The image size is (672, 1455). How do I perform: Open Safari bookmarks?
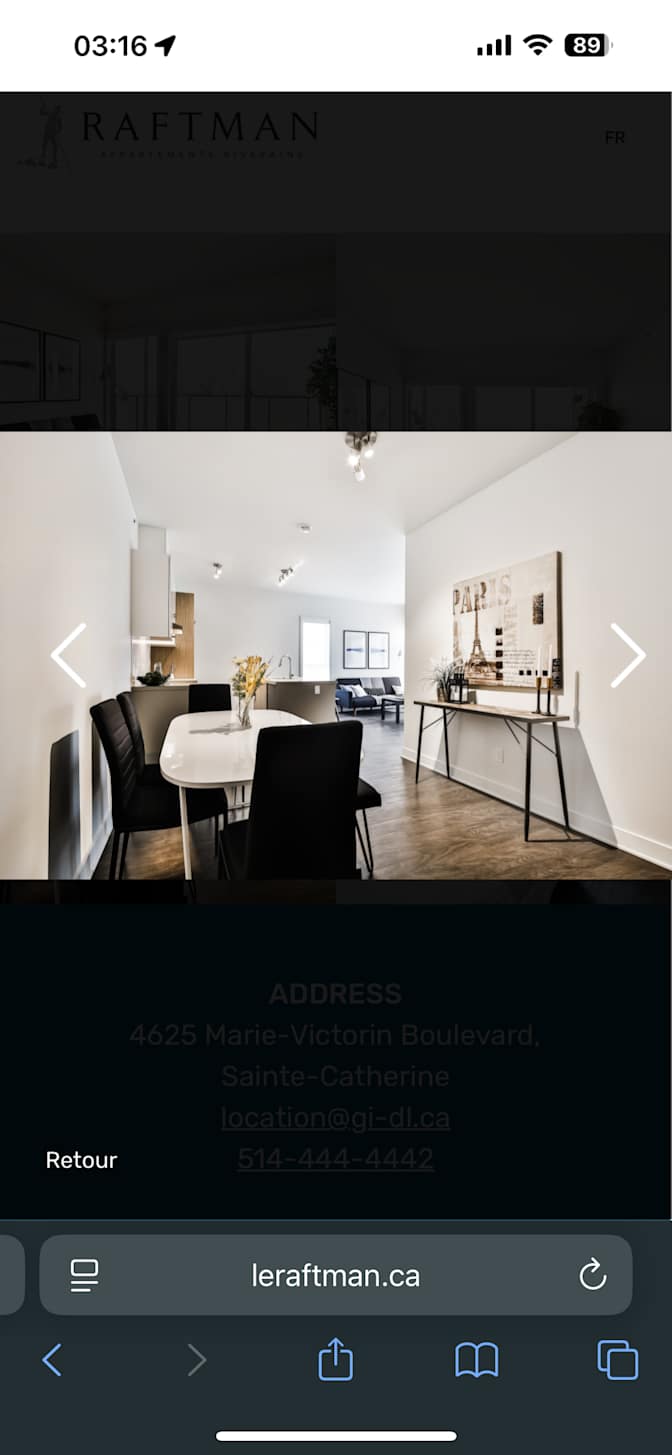tap(477, 1360)
